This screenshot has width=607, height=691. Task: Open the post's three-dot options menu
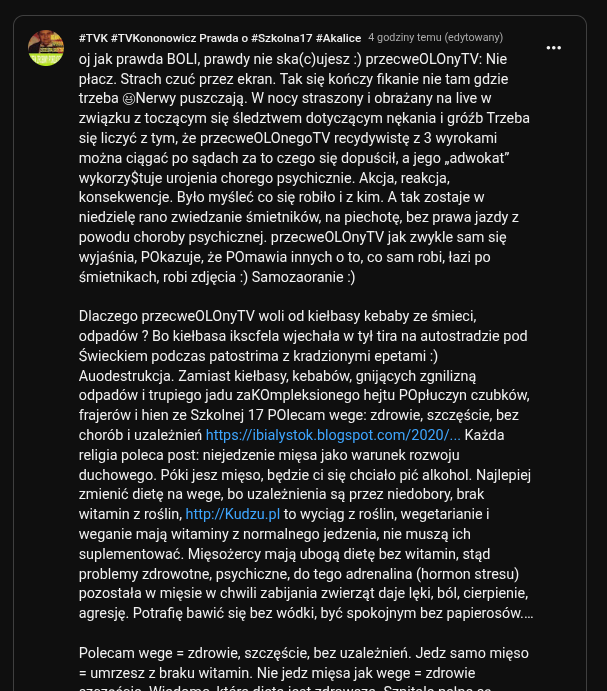[x=554, y=48]
